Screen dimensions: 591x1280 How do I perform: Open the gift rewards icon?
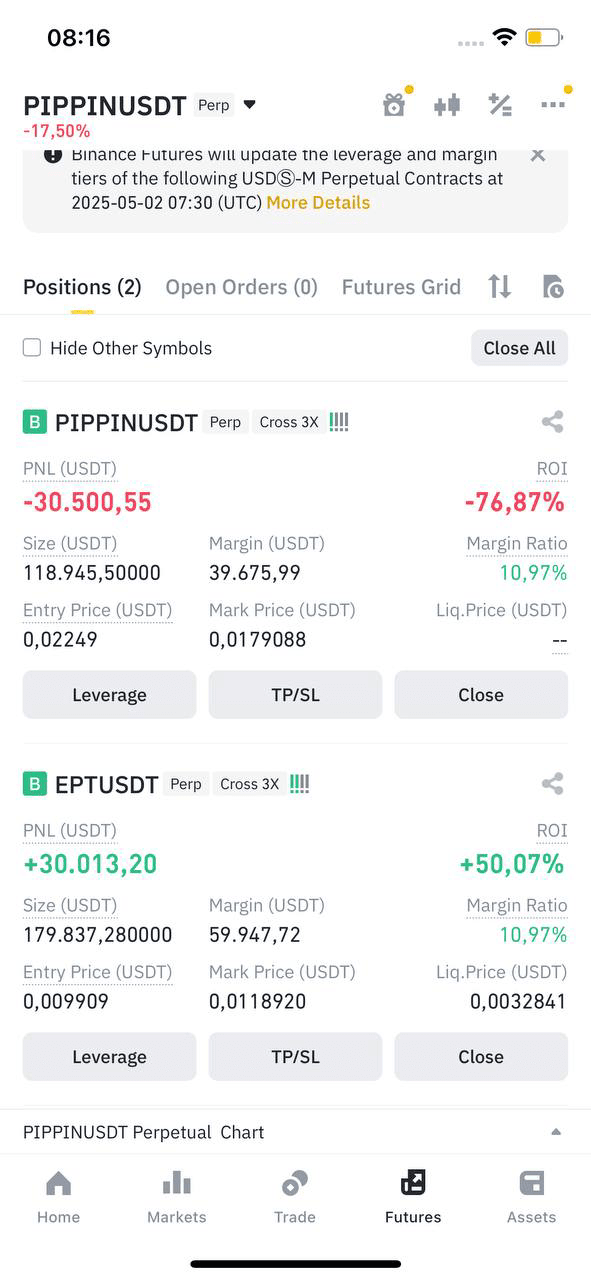coord(394,104)
